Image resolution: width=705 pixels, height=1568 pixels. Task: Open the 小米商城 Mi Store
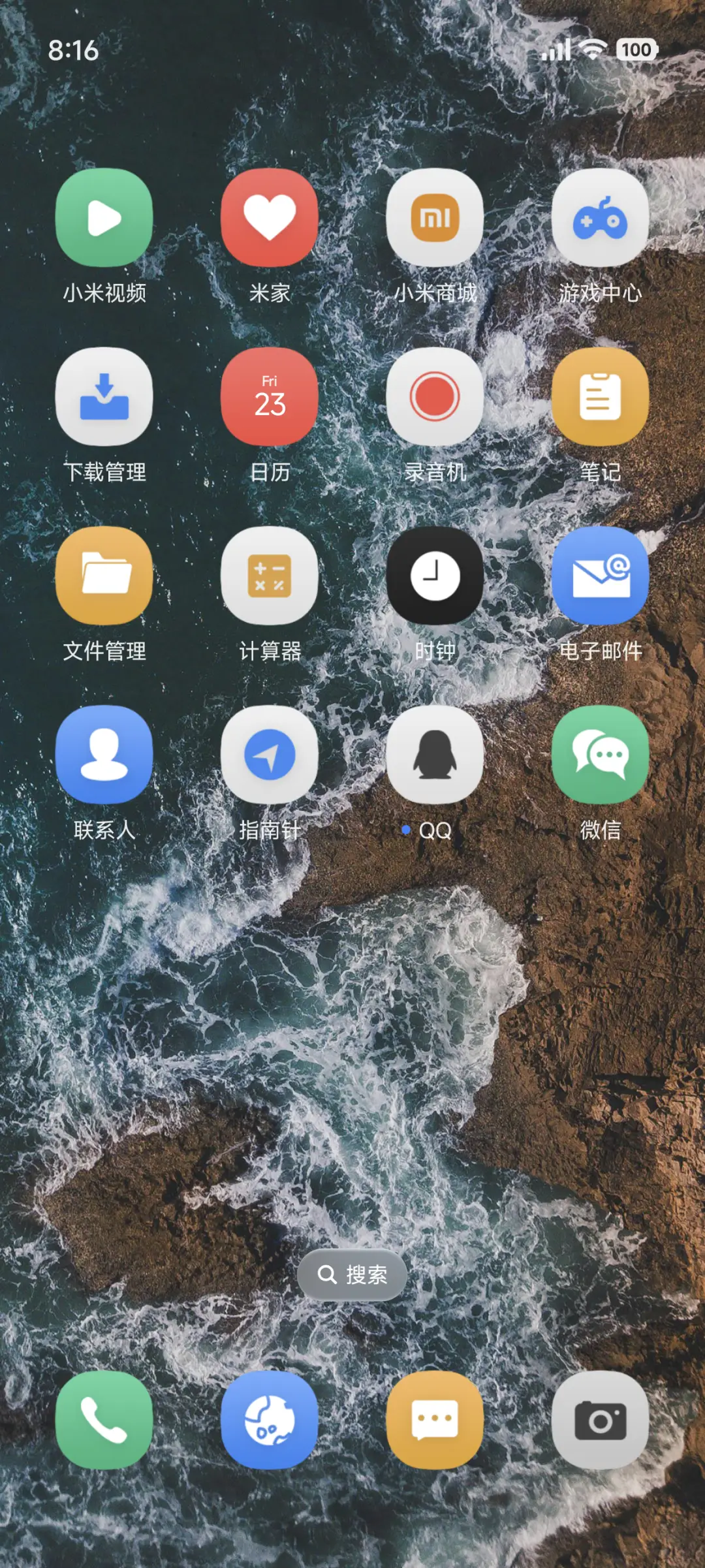435,219
